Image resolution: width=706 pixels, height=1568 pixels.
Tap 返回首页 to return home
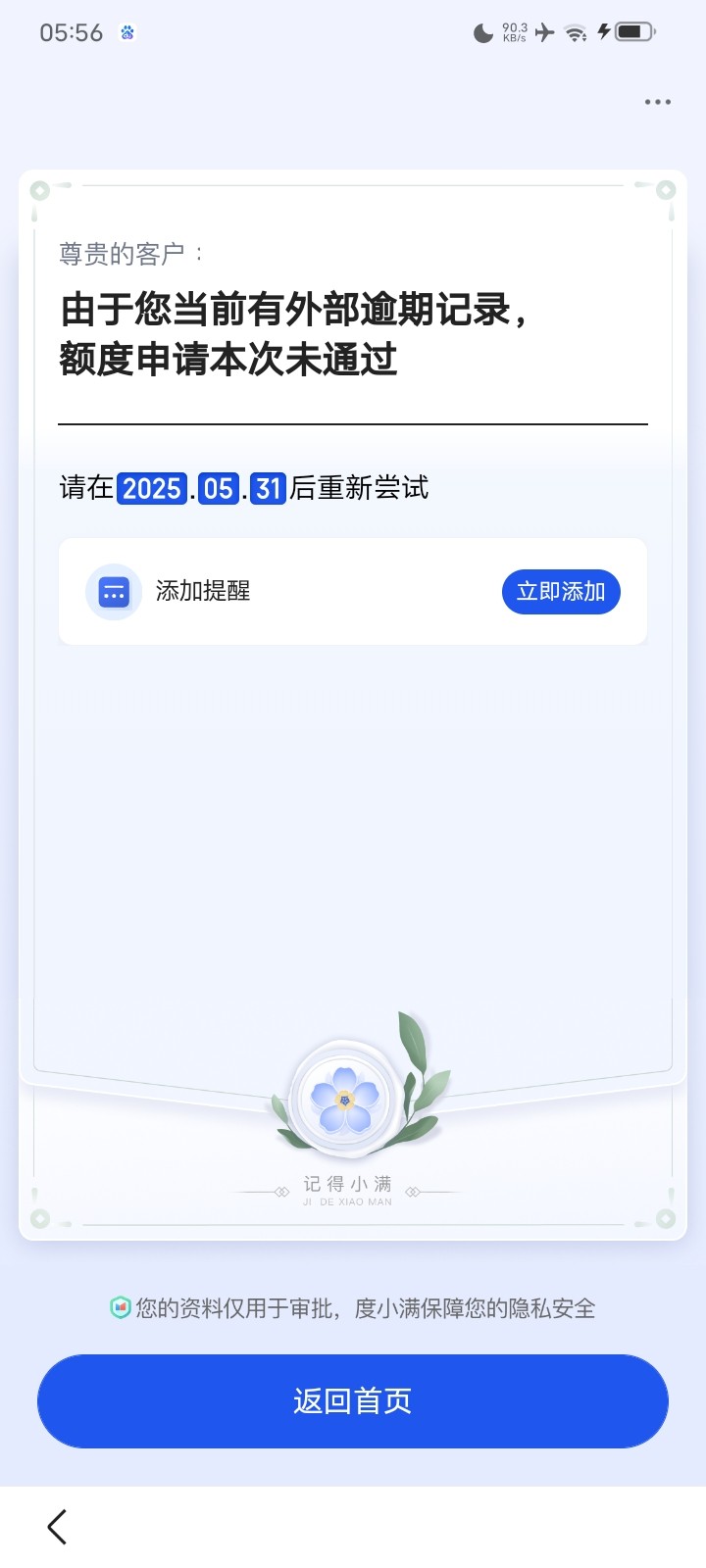353,1401
